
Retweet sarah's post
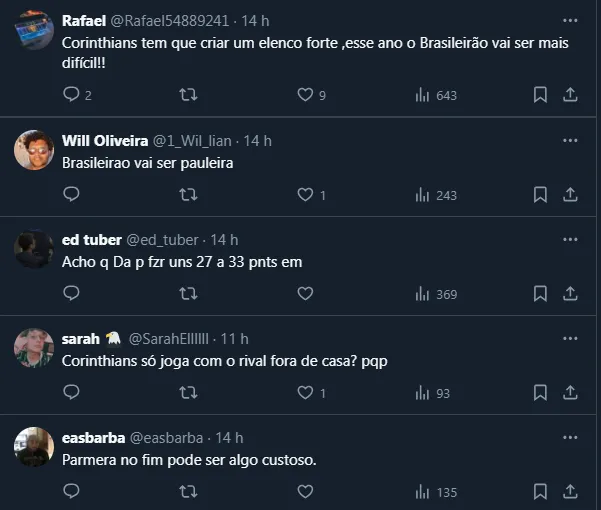pyautogui.click(x=187, y=392)
